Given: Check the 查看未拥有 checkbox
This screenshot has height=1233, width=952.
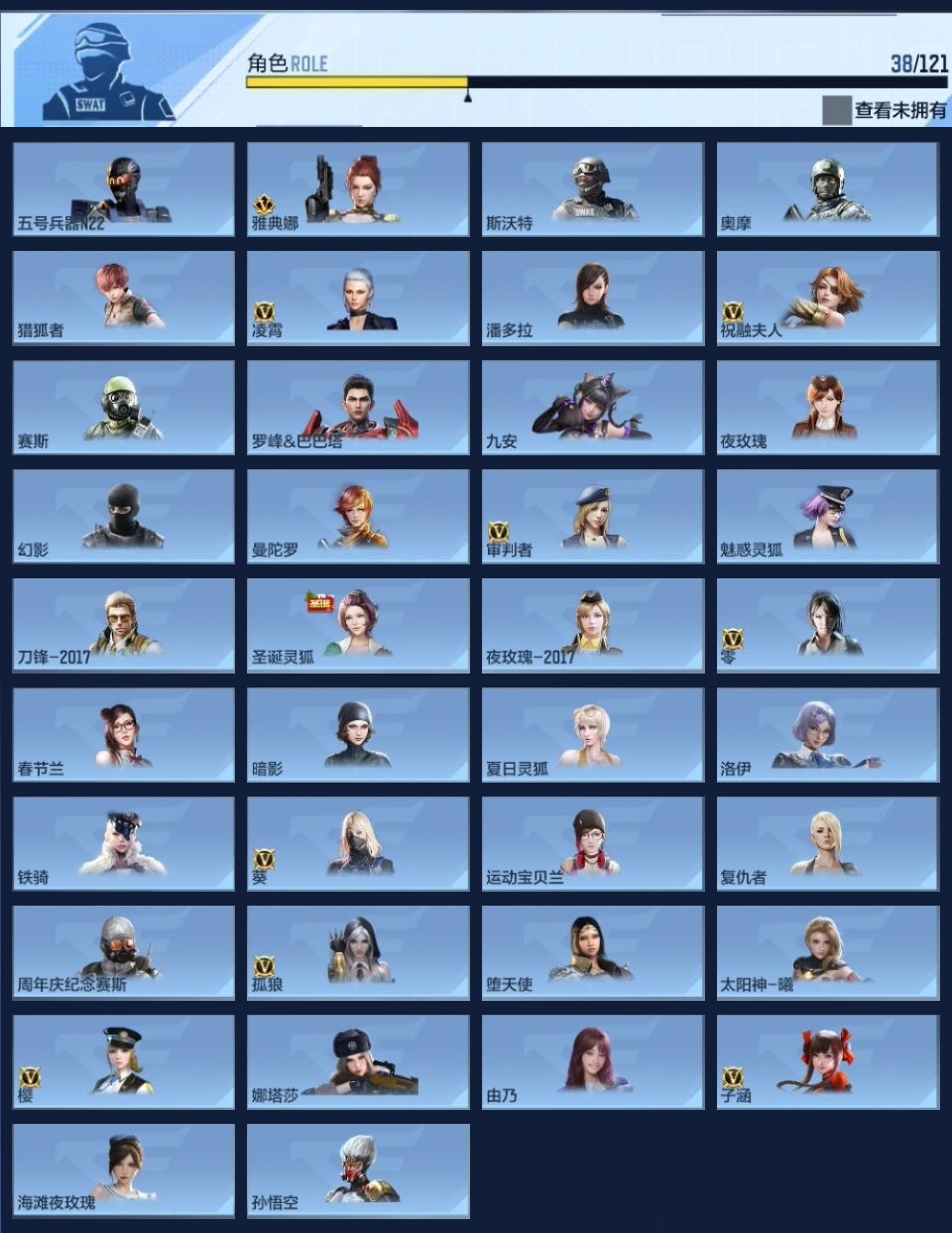Looking at the screenshot, I should pyautogui.click(x=836, y=110).
